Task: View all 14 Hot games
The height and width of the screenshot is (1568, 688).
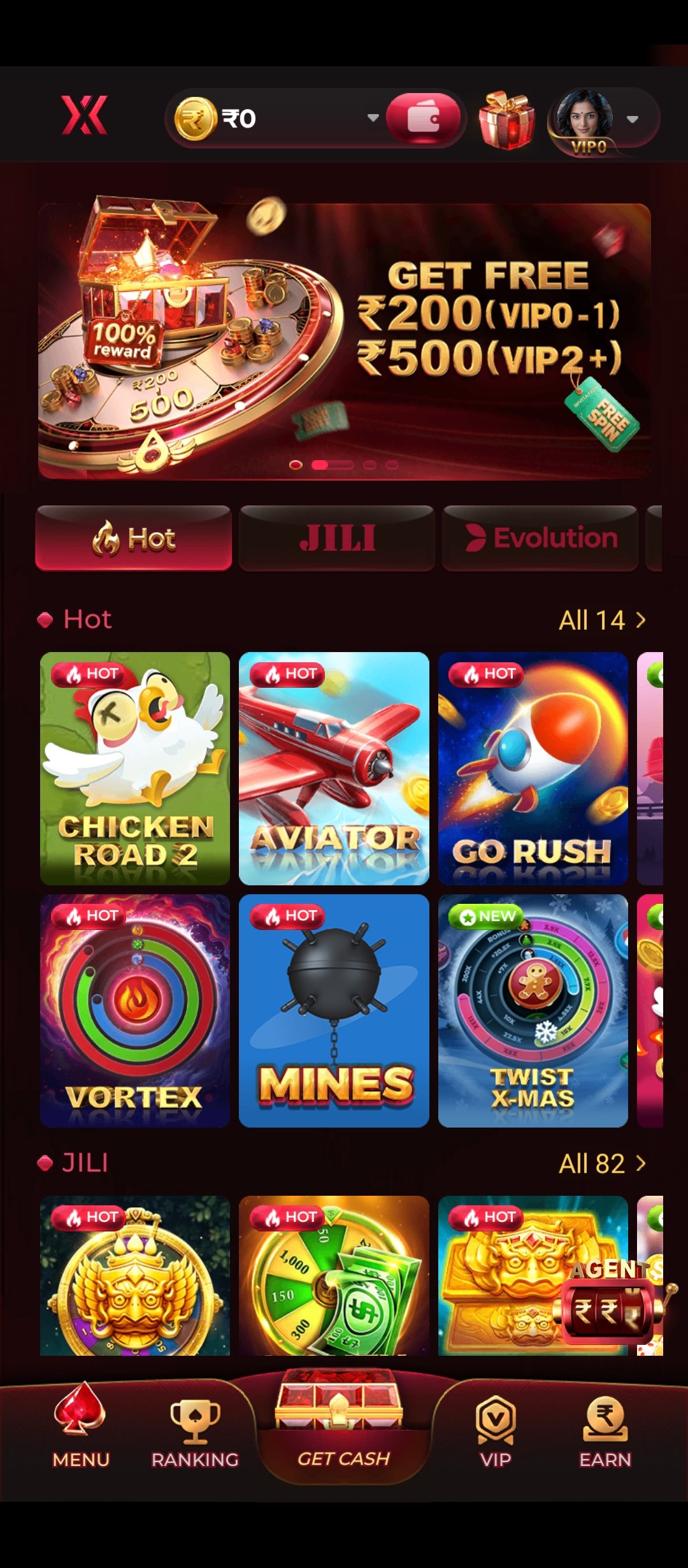Action: pos(601,620)
